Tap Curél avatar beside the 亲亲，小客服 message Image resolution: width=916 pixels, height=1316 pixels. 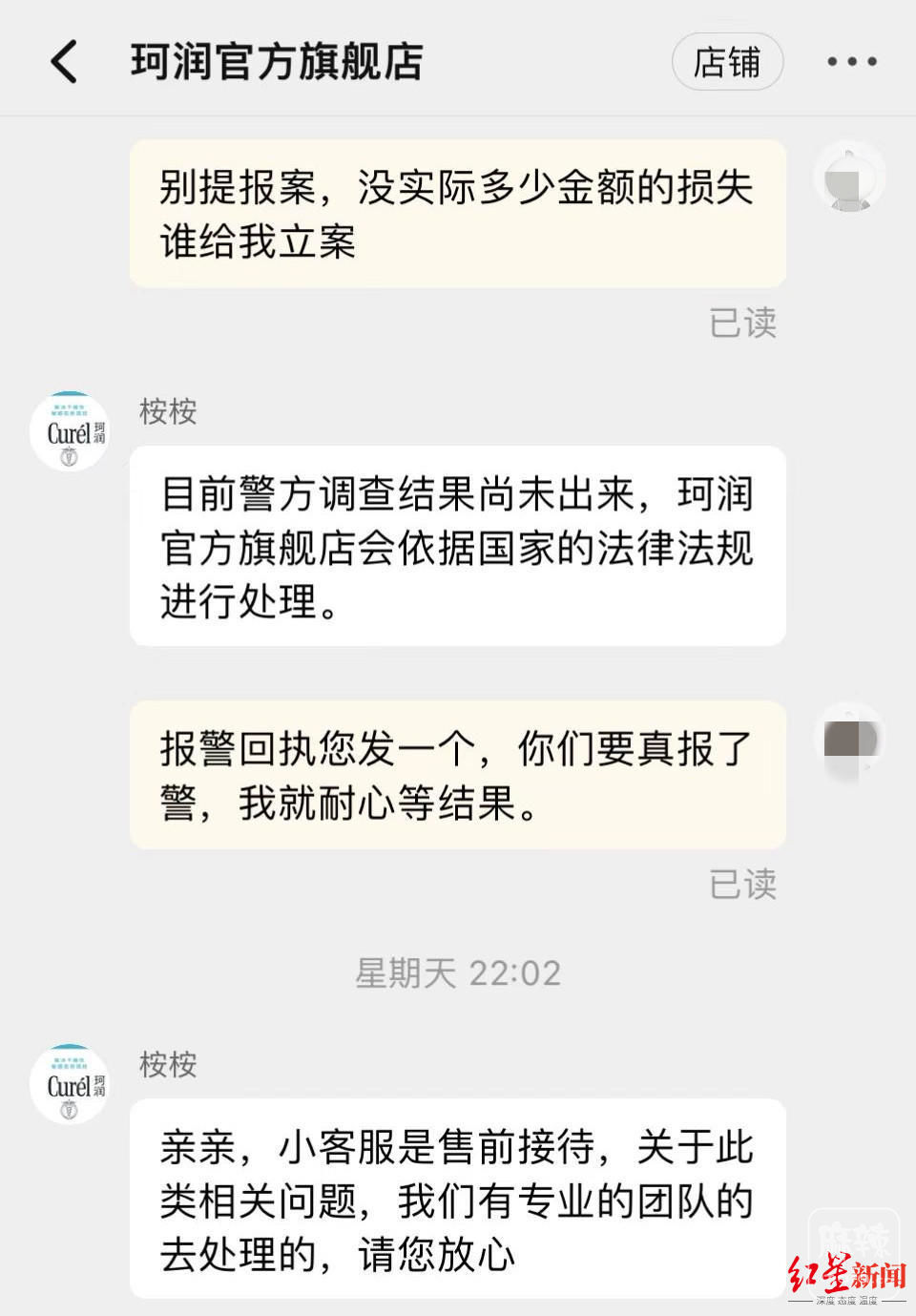(70, 1084)
